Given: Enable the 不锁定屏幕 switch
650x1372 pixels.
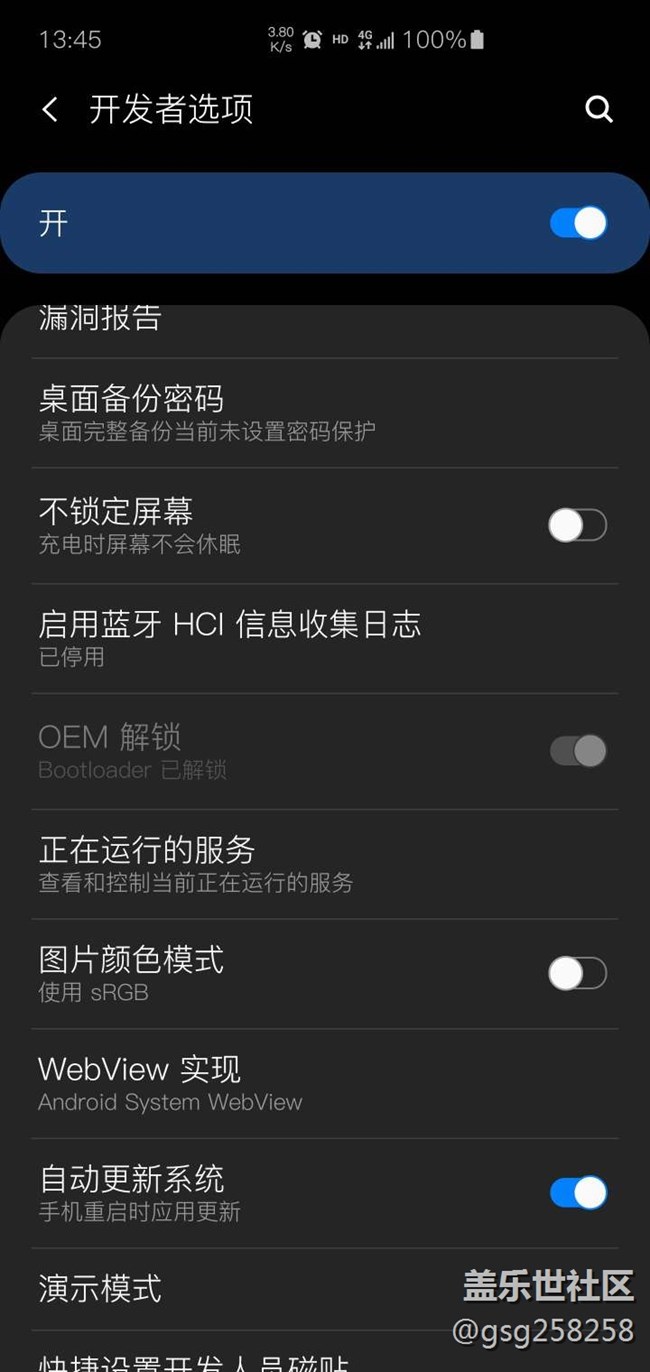Looking at the screenshot, I should point(577,525).
